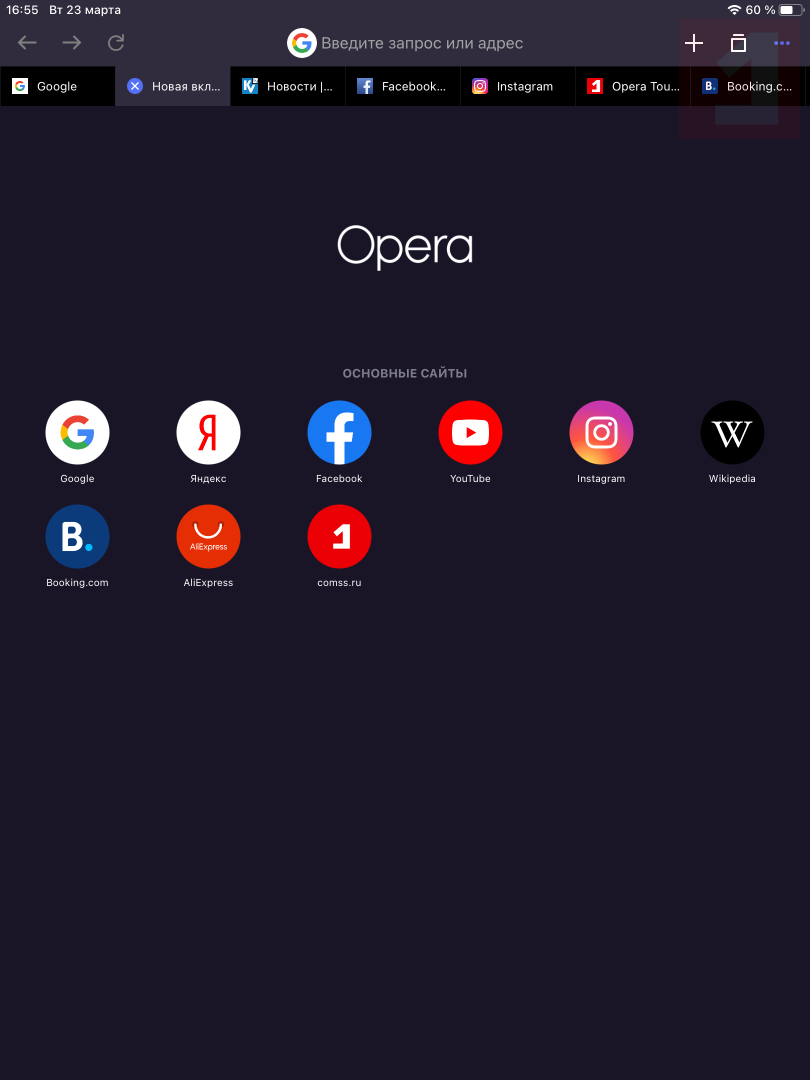Open the YouTube speed dial site

click(x=470, y=433)
